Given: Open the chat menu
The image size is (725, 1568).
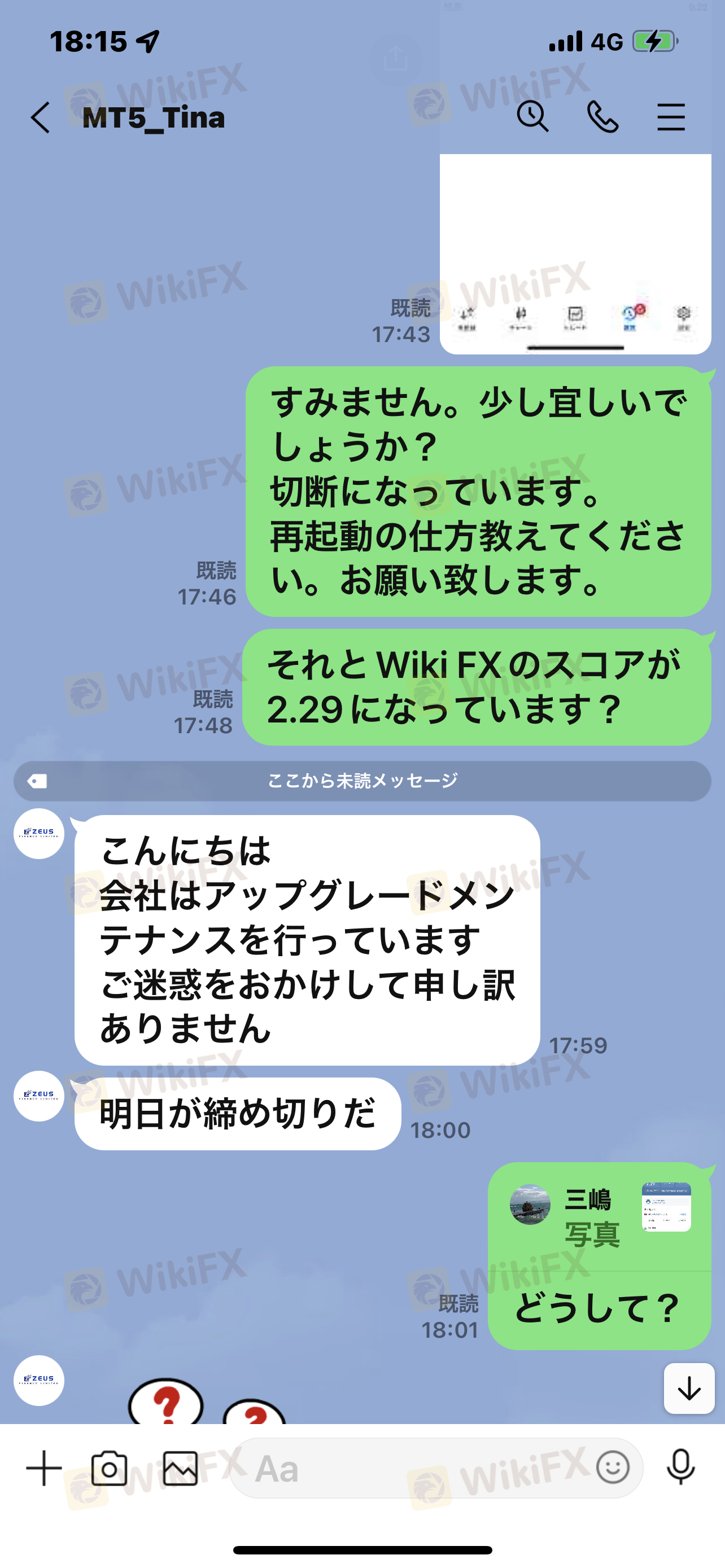Looking at the screenshot, I should click(671, 117).
